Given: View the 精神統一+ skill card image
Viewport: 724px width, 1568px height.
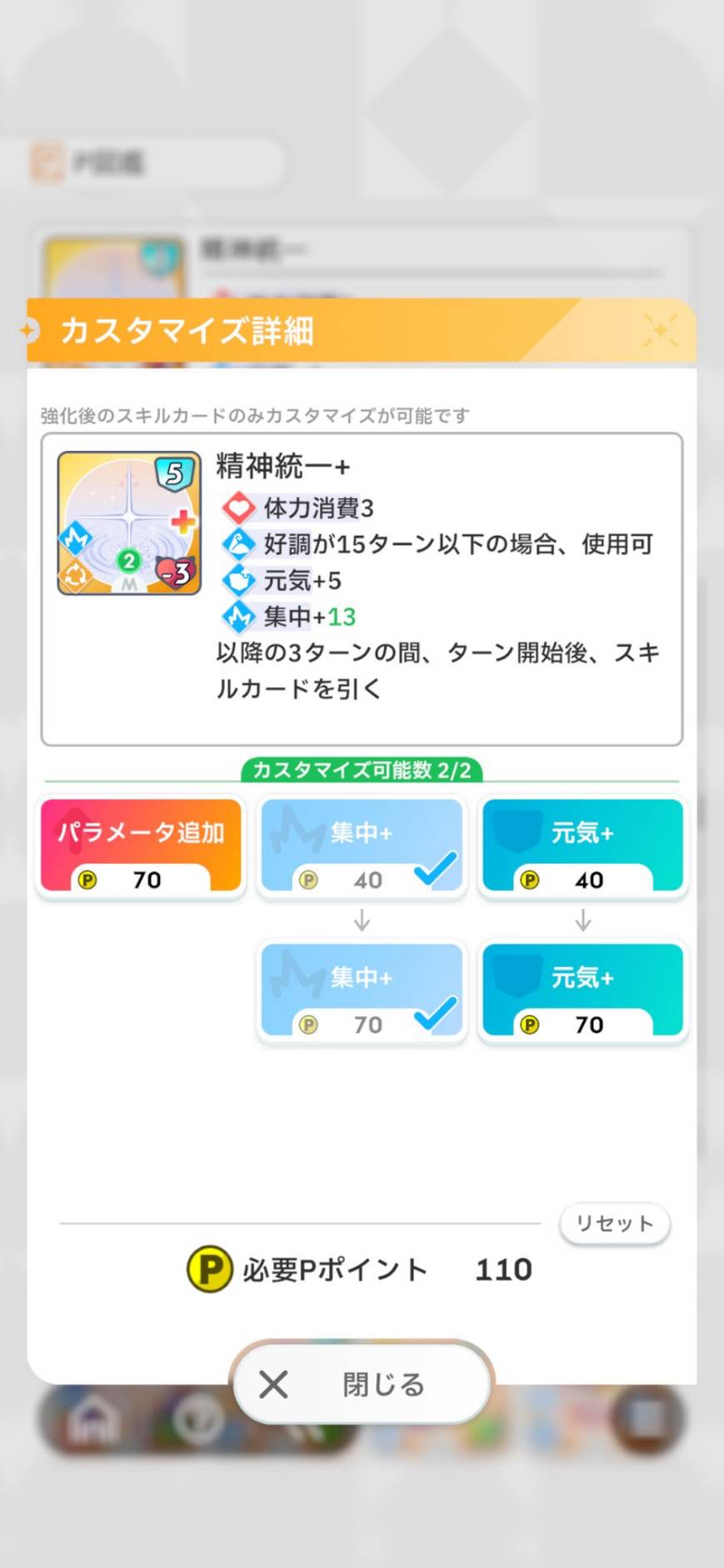Looking at the screenshot, I should pos(129,524).
